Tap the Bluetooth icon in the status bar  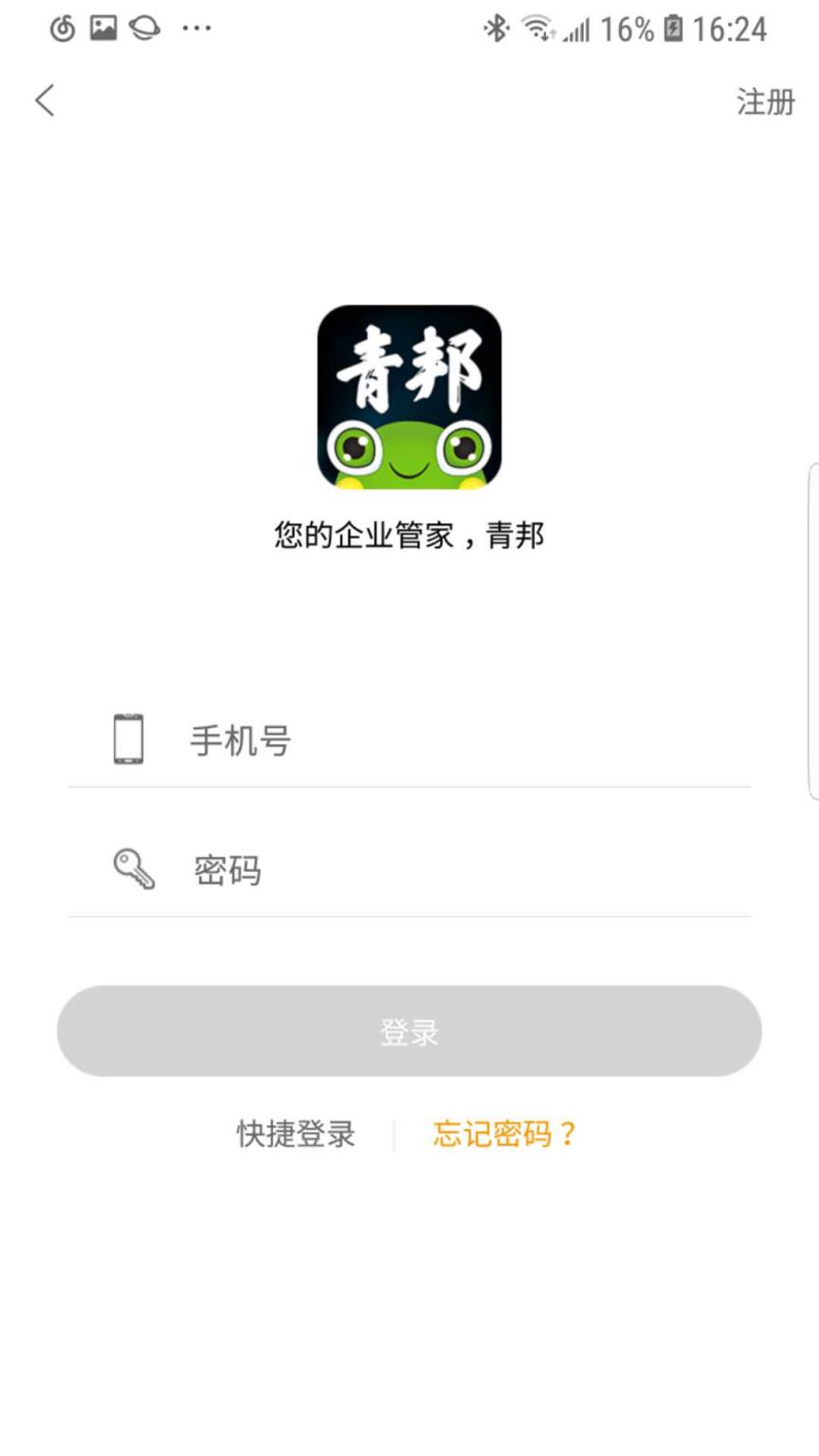(x=496, y=27)
